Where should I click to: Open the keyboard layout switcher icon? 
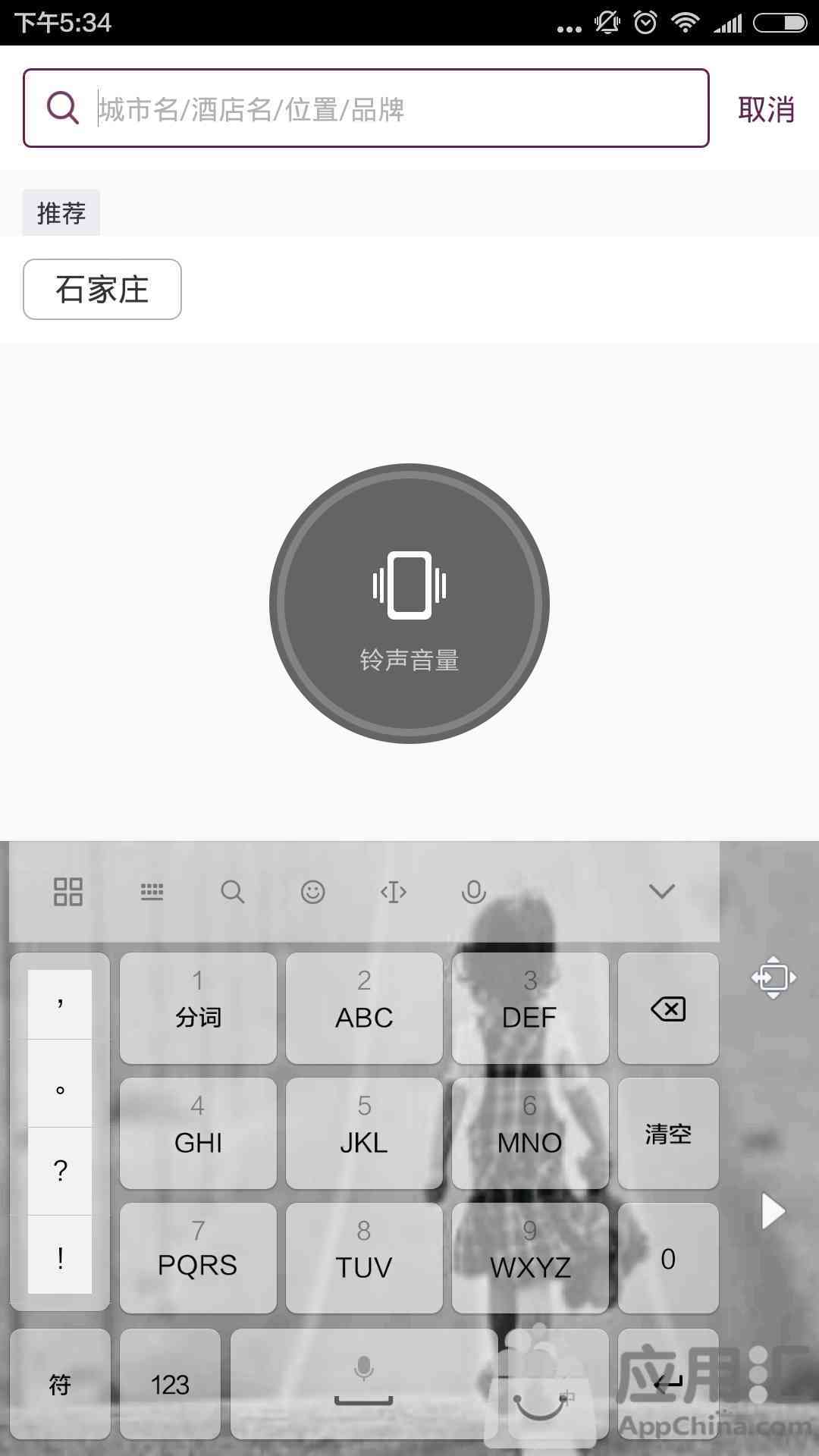click(x=152, y=892)
